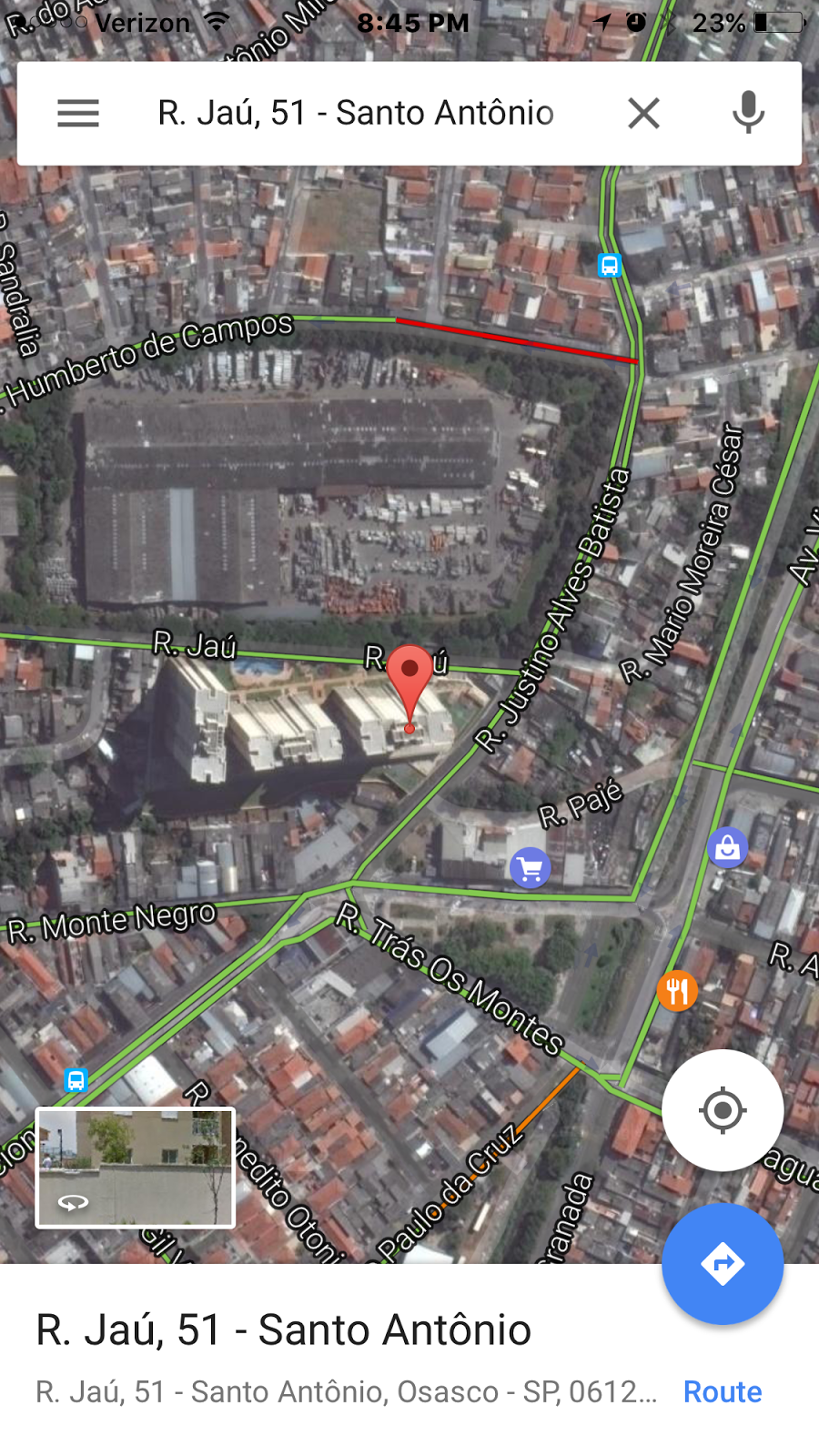819x1456 pixels.
Task: Tap the search field with R. Jaú address
Action: [x=355, y=114]
